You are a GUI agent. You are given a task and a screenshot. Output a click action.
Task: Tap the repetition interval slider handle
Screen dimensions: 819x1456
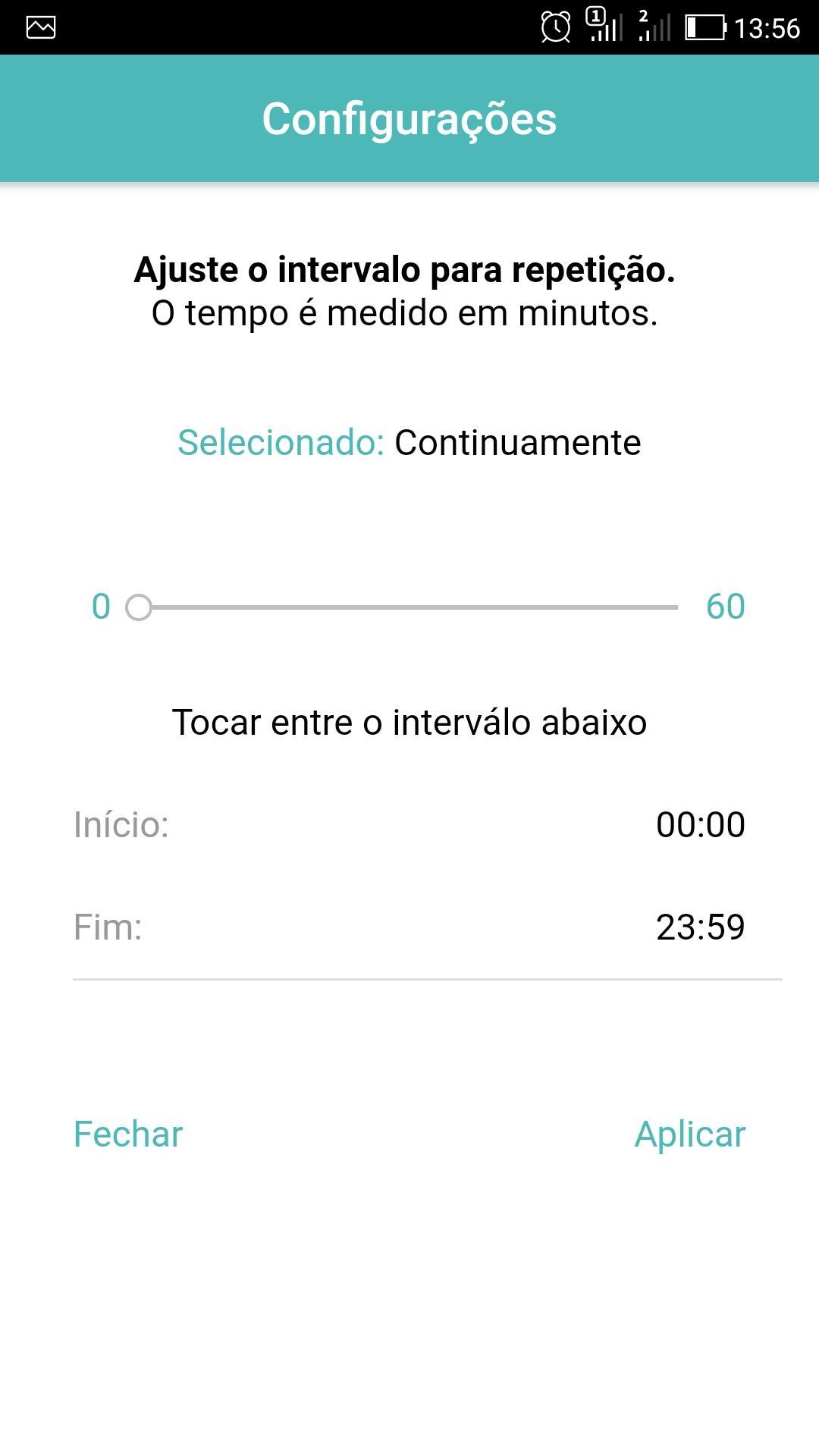pos(139,607)
